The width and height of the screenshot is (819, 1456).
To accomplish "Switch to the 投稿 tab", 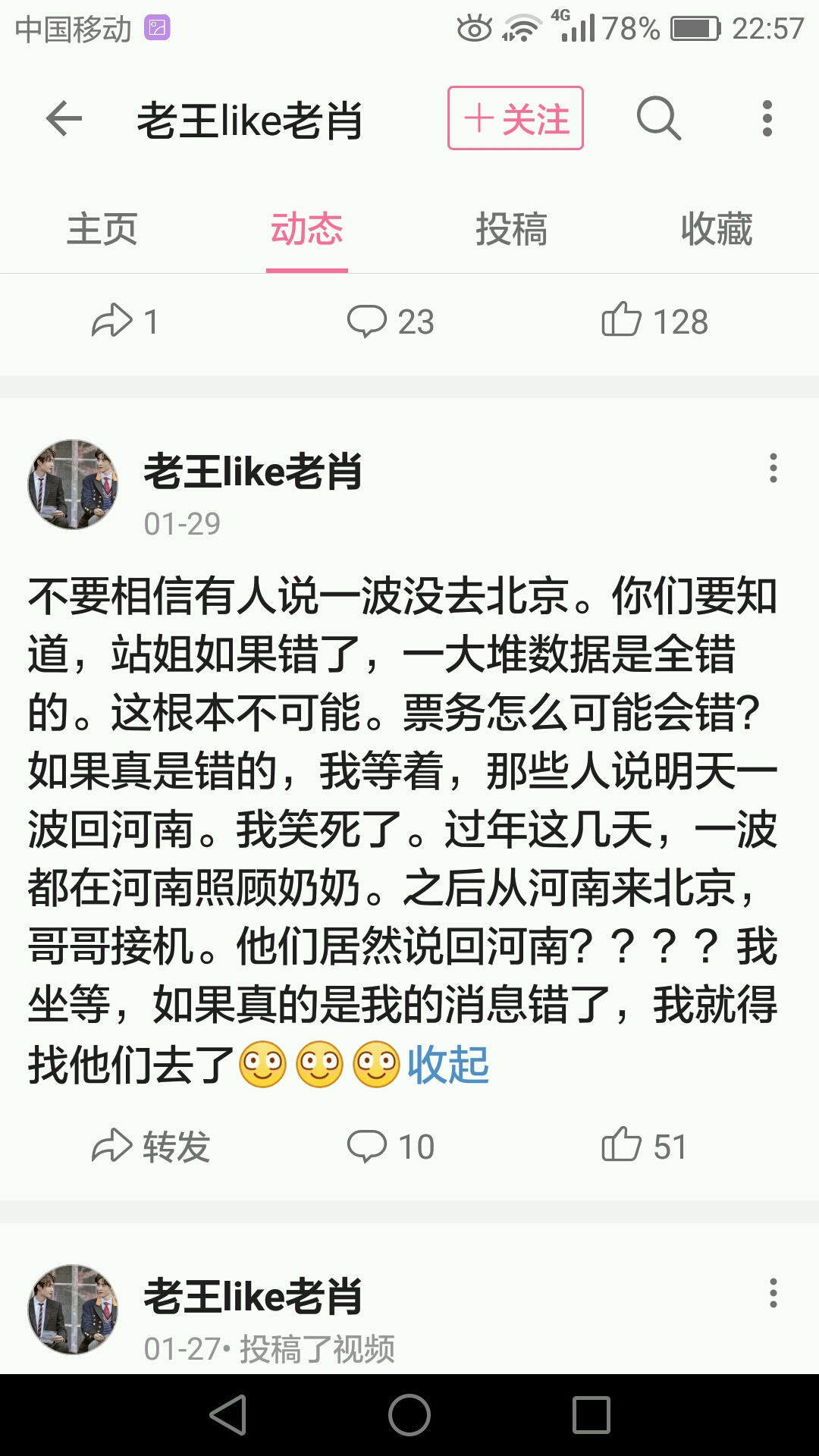I will 511,229.
